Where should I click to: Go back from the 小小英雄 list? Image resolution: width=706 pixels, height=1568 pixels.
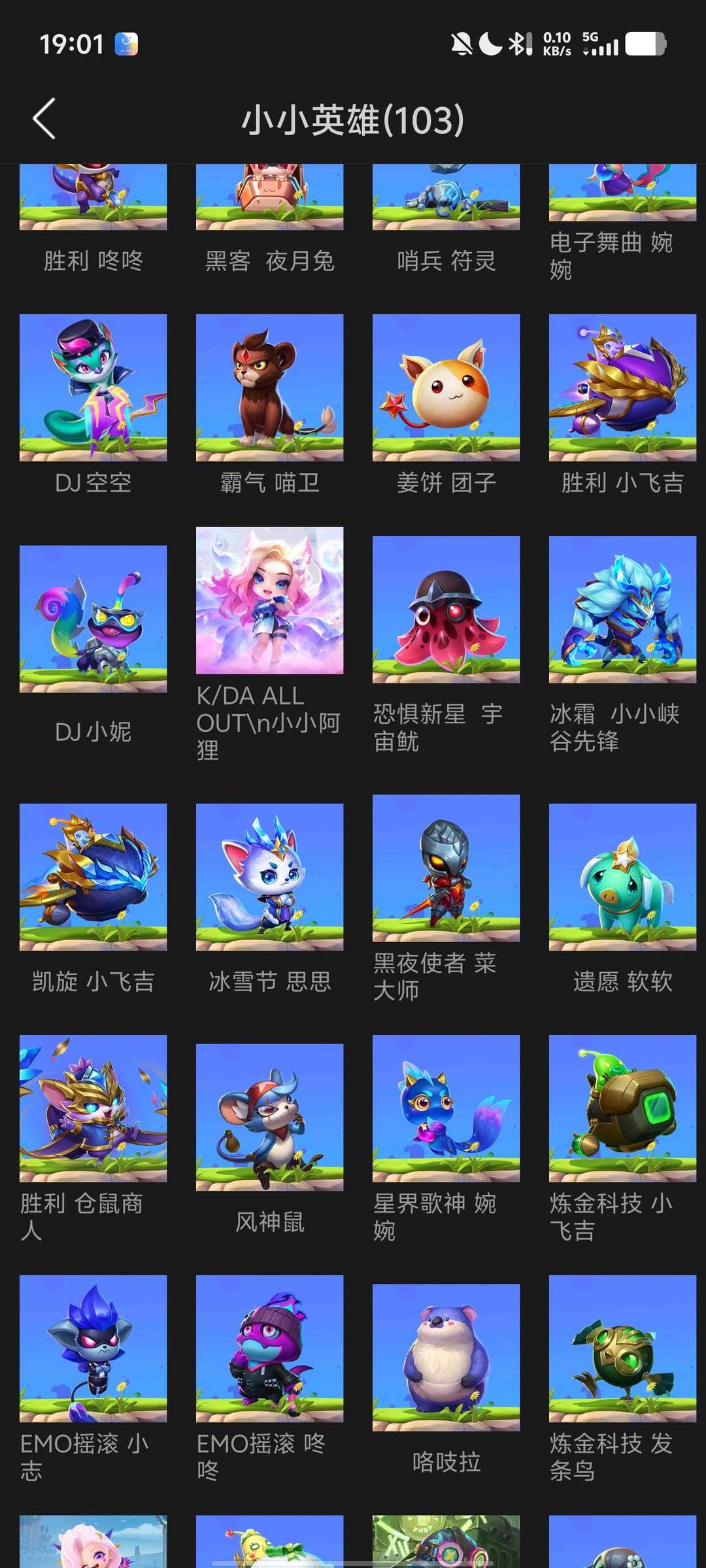click(44, 119)
